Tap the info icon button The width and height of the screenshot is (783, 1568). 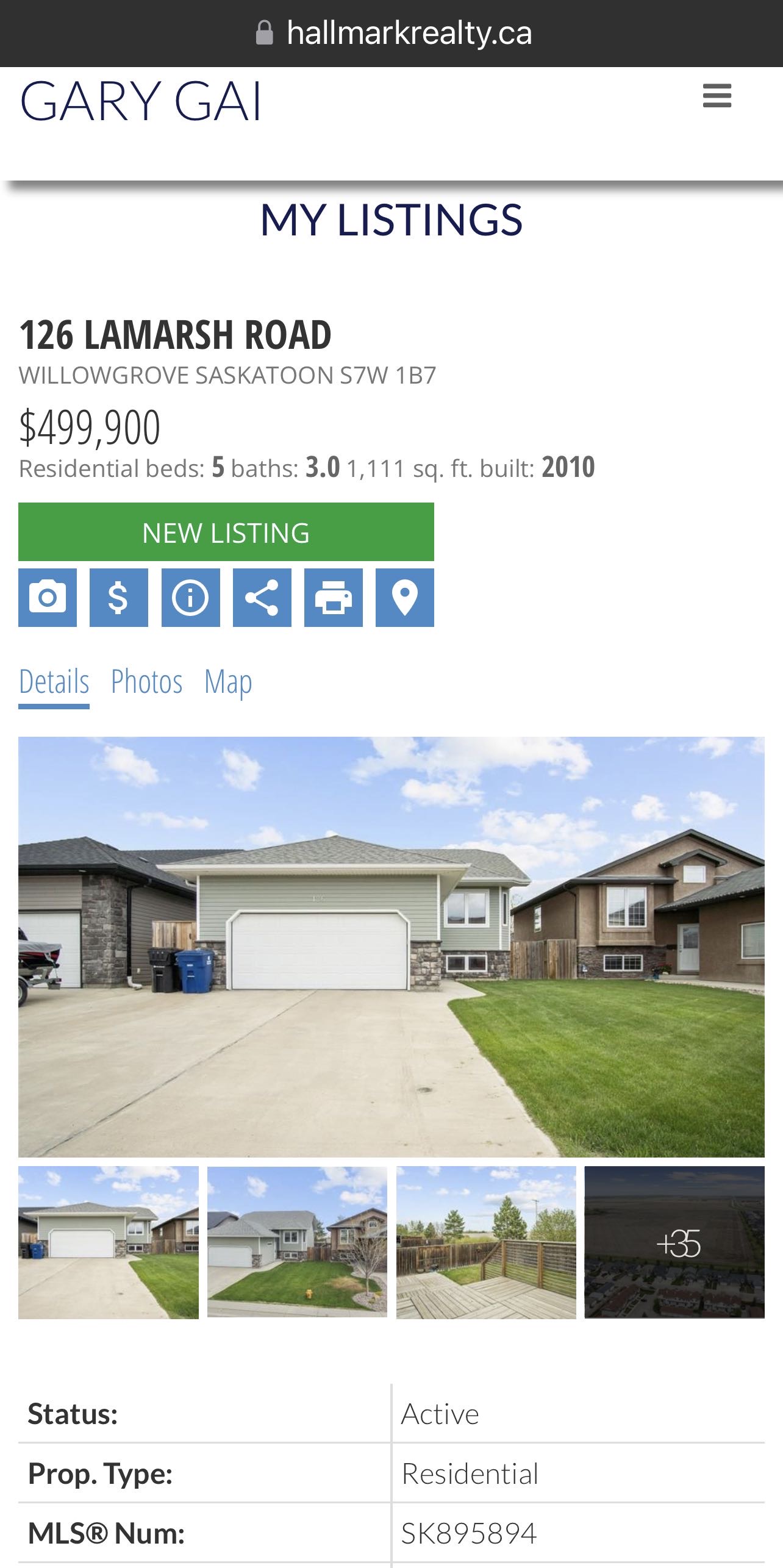(190, 597)
